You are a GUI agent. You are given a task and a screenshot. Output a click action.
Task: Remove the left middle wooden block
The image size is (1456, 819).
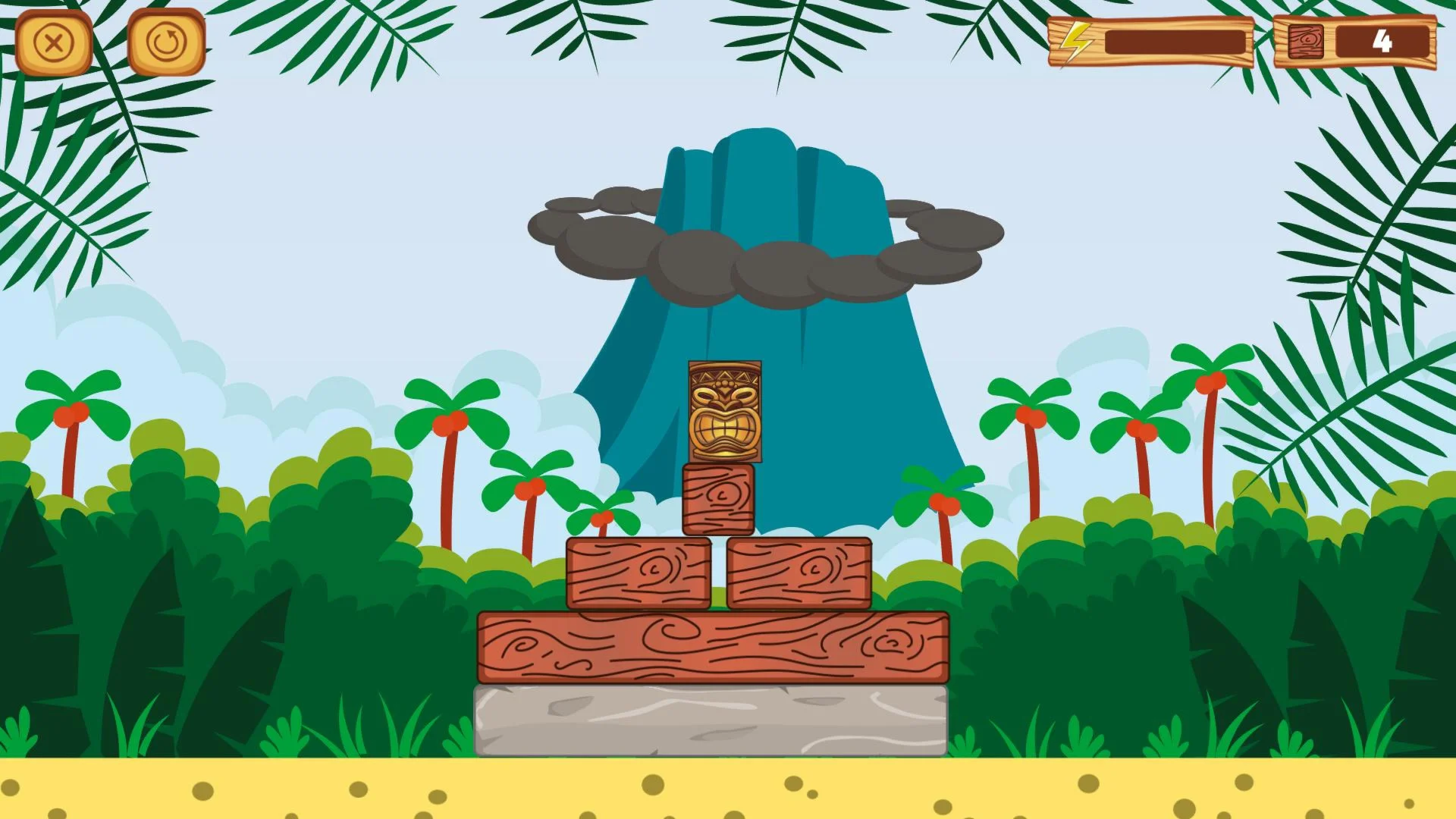pos(639,573)
